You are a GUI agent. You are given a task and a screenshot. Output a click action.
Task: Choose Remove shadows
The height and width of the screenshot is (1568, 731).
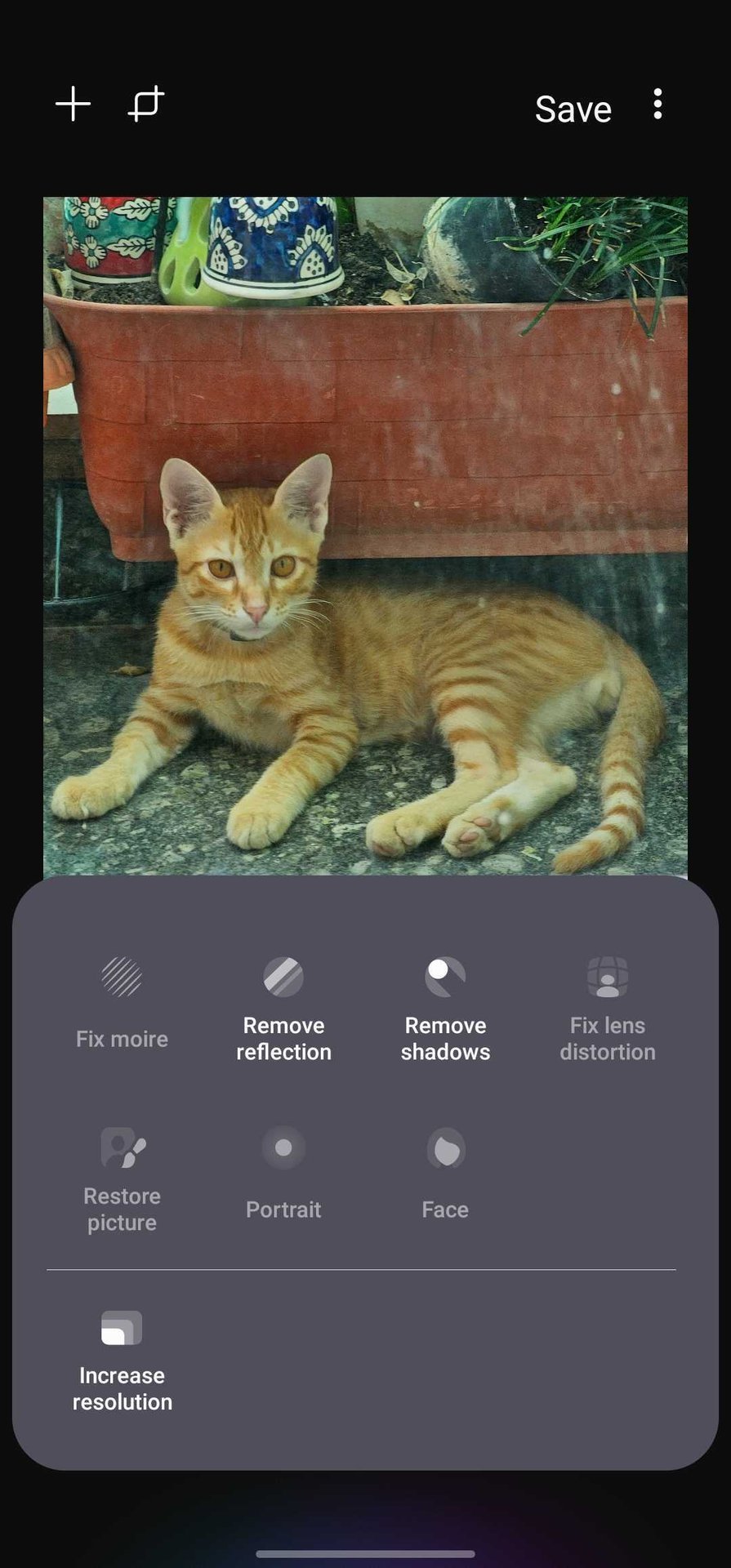tap(445, 1009)
